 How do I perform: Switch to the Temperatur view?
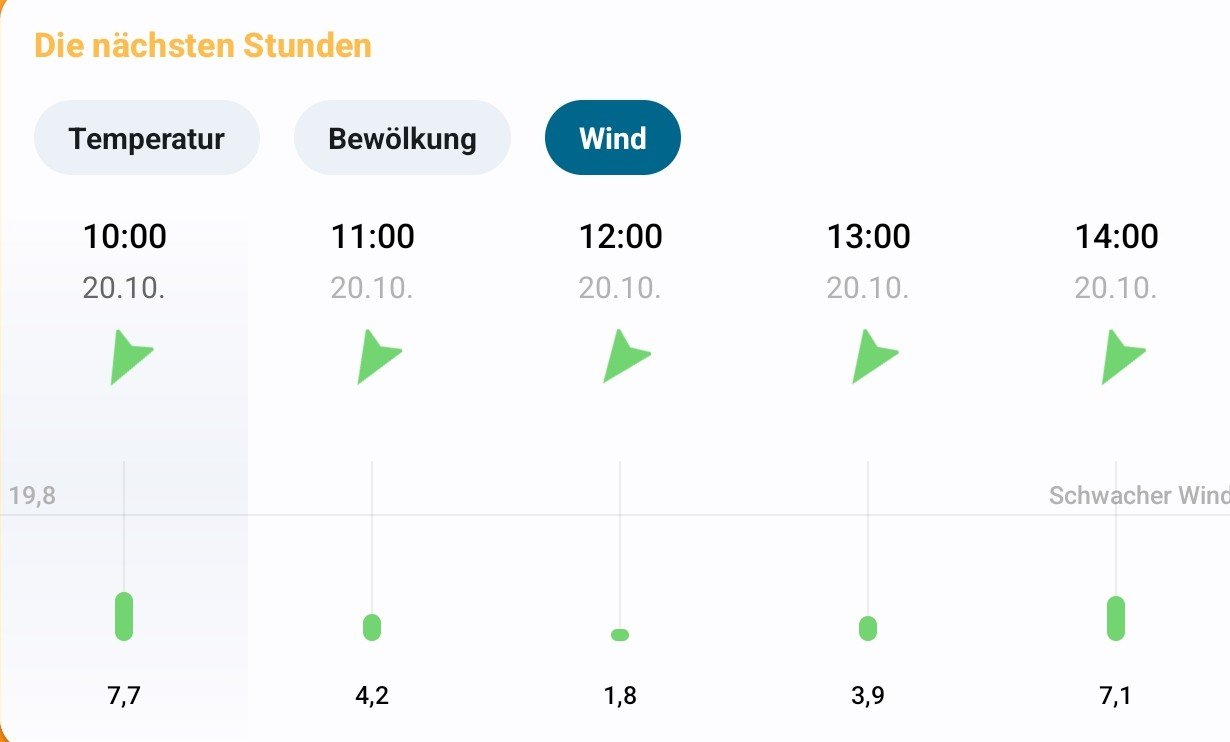click(x=147, y=138)
